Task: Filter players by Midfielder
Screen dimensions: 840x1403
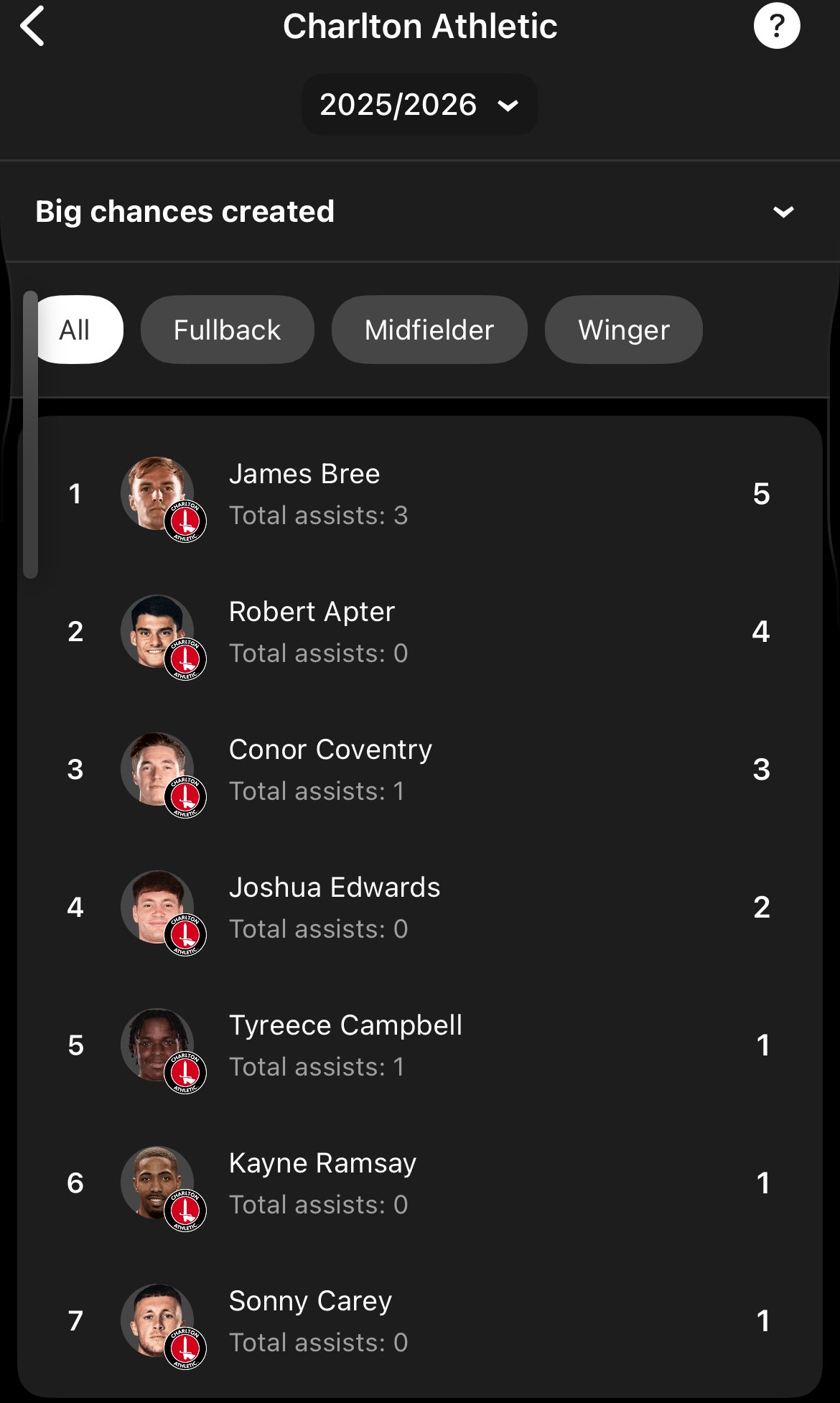Action: (429, 330)
